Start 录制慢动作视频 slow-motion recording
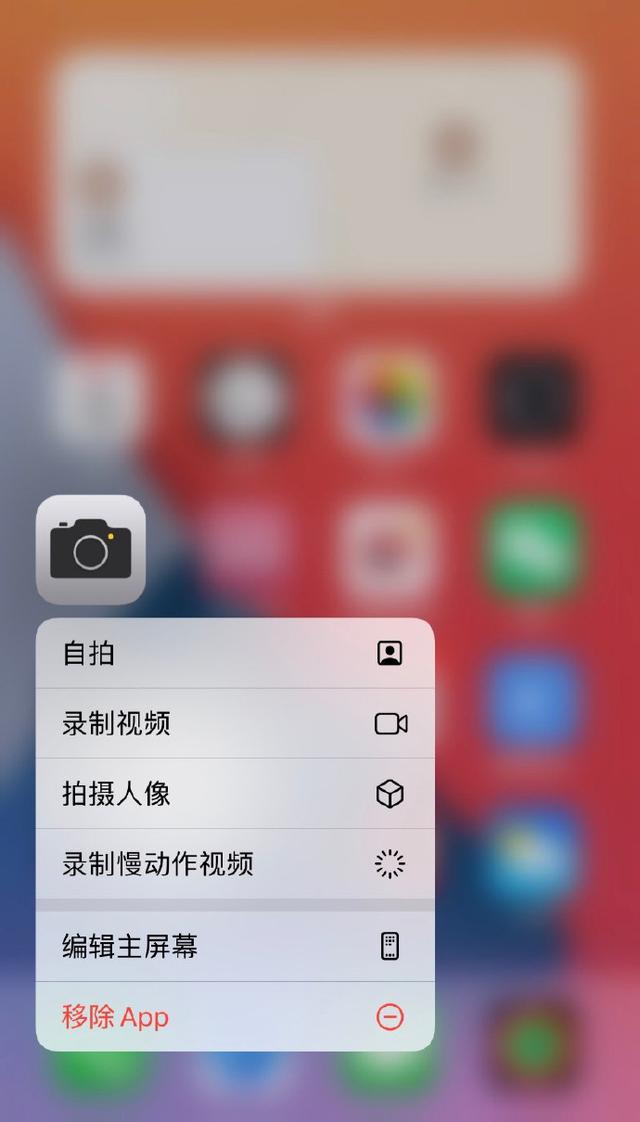The image size is (640, 1122). coord(235,863)
